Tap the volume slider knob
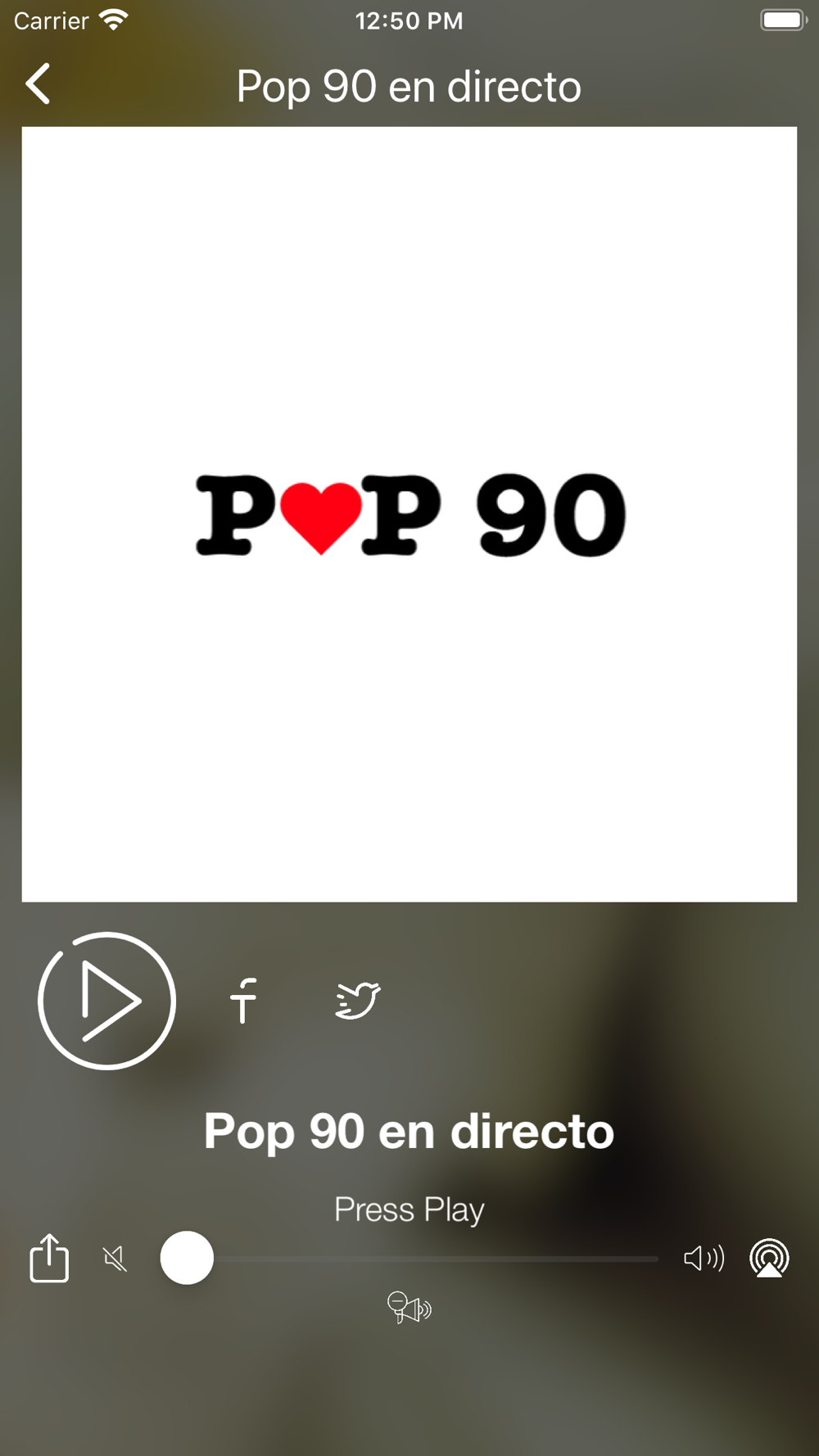This screenshot has height=1456, width=819. tap(187, 1258)
